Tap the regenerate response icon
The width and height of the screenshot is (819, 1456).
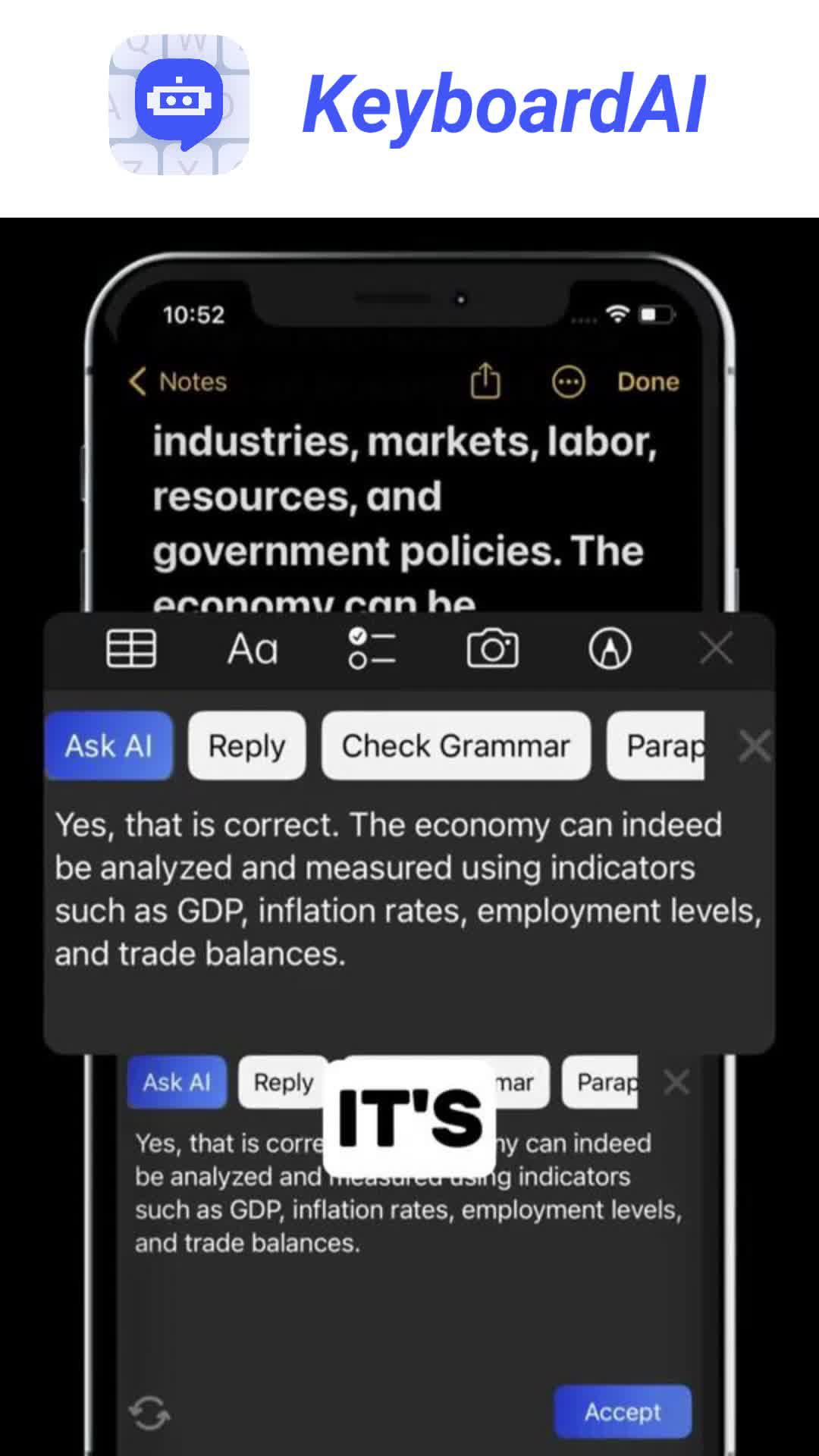(x=149, y=1412)
